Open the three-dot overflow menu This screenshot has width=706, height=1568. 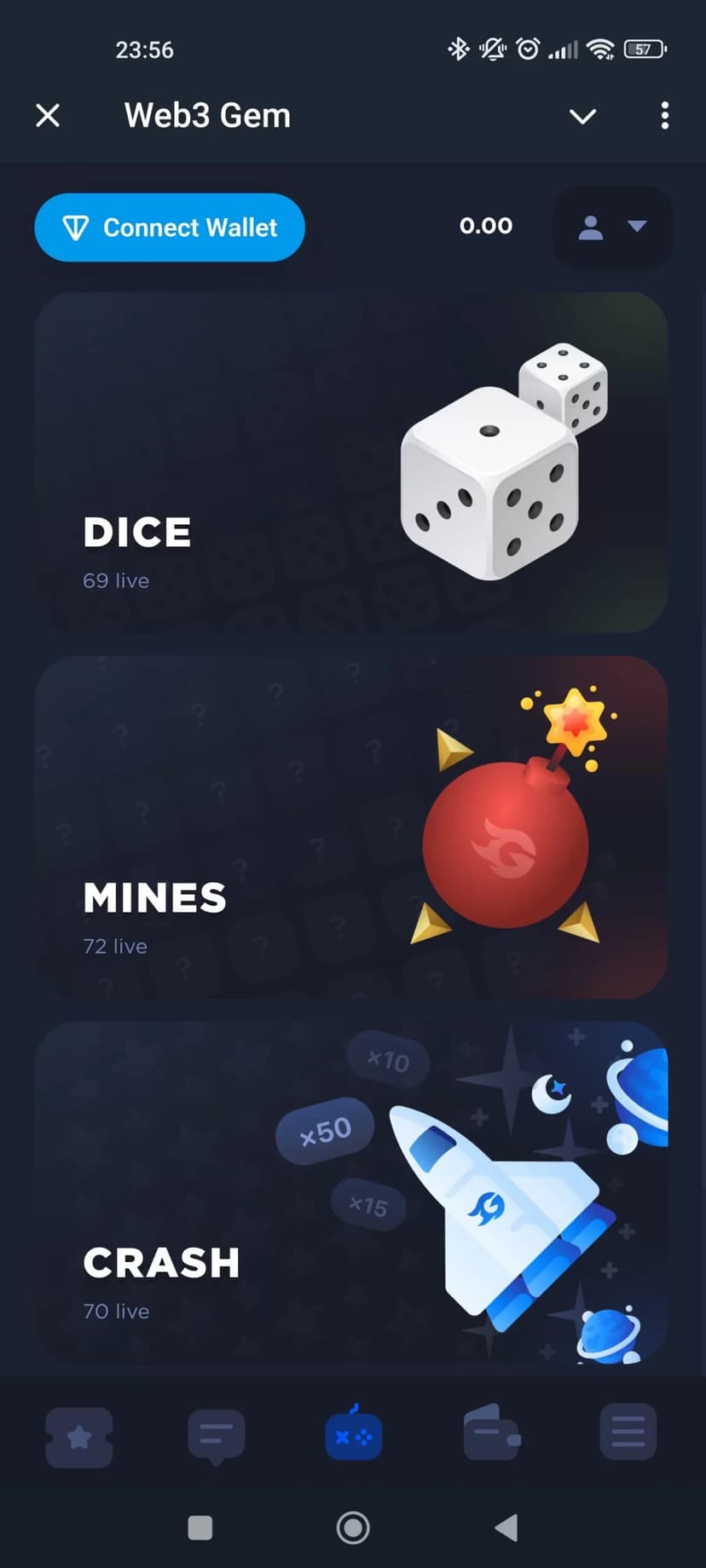coord(664,116)
